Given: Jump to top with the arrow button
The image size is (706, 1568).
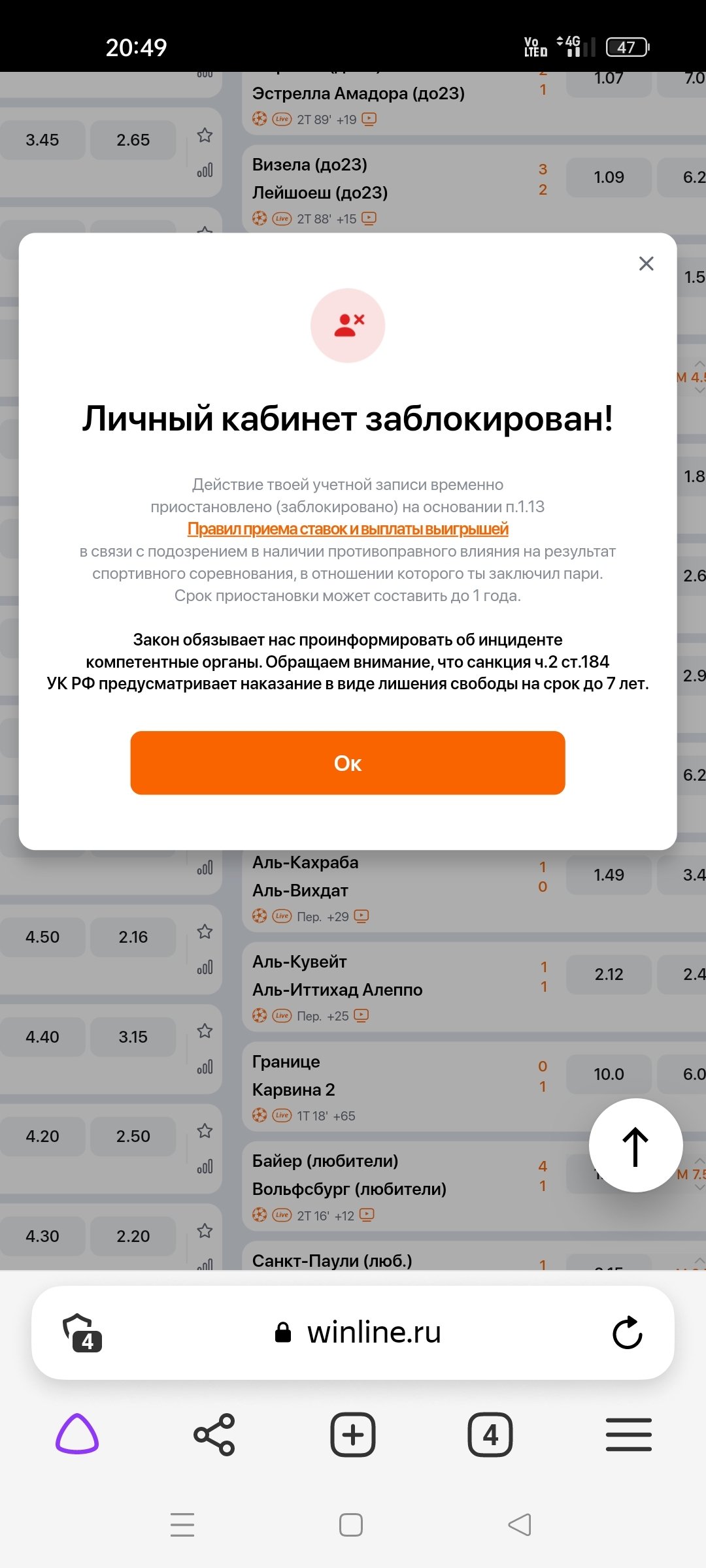Looking at the screenshot, I should (635, 1145).
